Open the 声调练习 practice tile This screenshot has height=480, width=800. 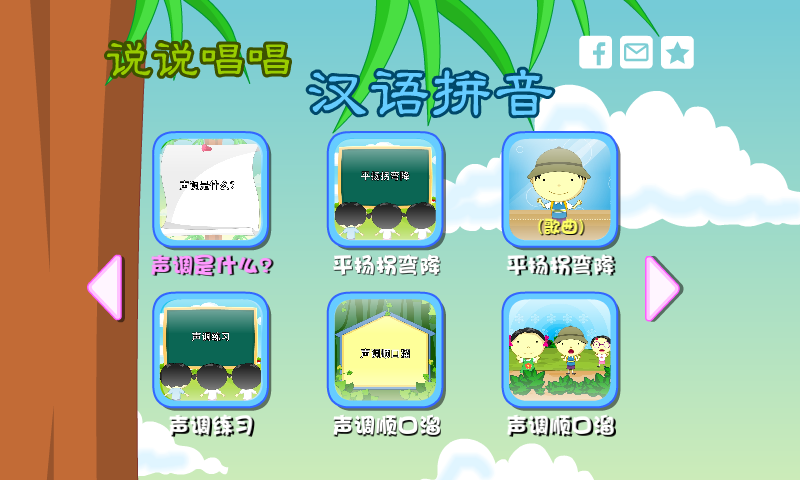[x=211, y=350]
